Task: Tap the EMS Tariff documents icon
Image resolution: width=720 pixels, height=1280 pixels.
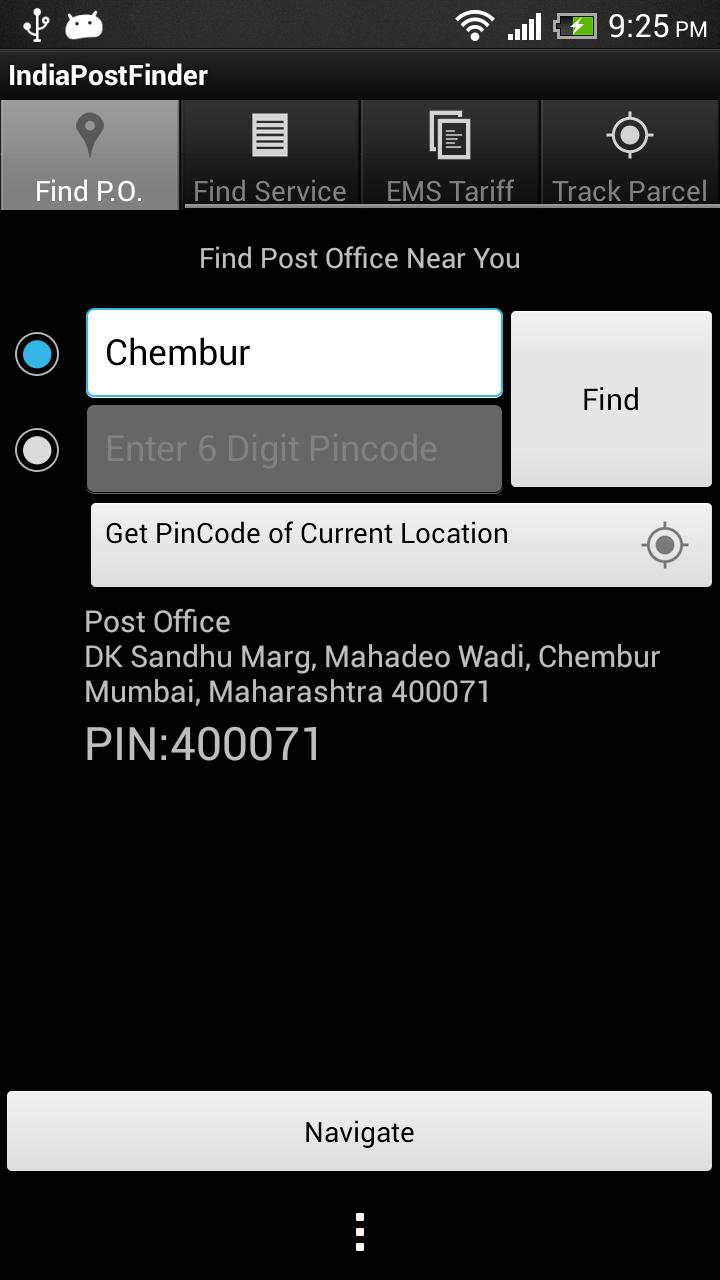Action: click(449, 135)
